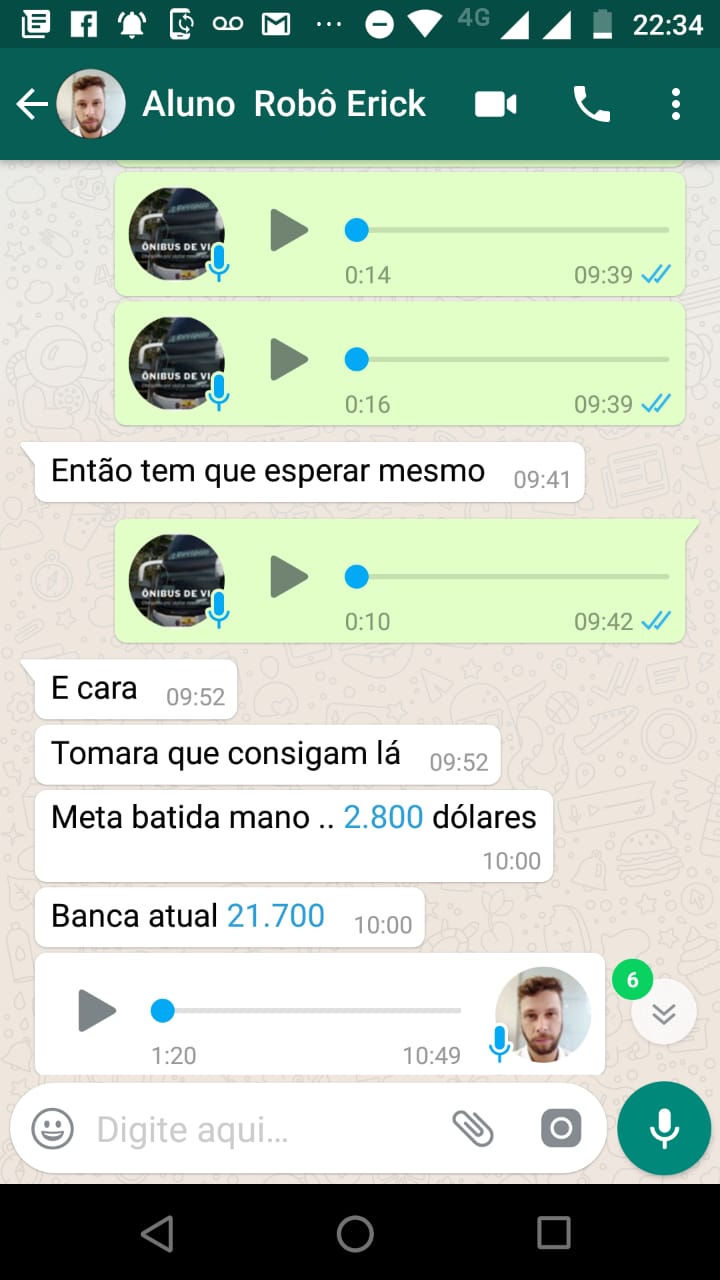Screen dimensions: 720x1280
Task: Open the camera from message bar
Action: pos(561,1129)
